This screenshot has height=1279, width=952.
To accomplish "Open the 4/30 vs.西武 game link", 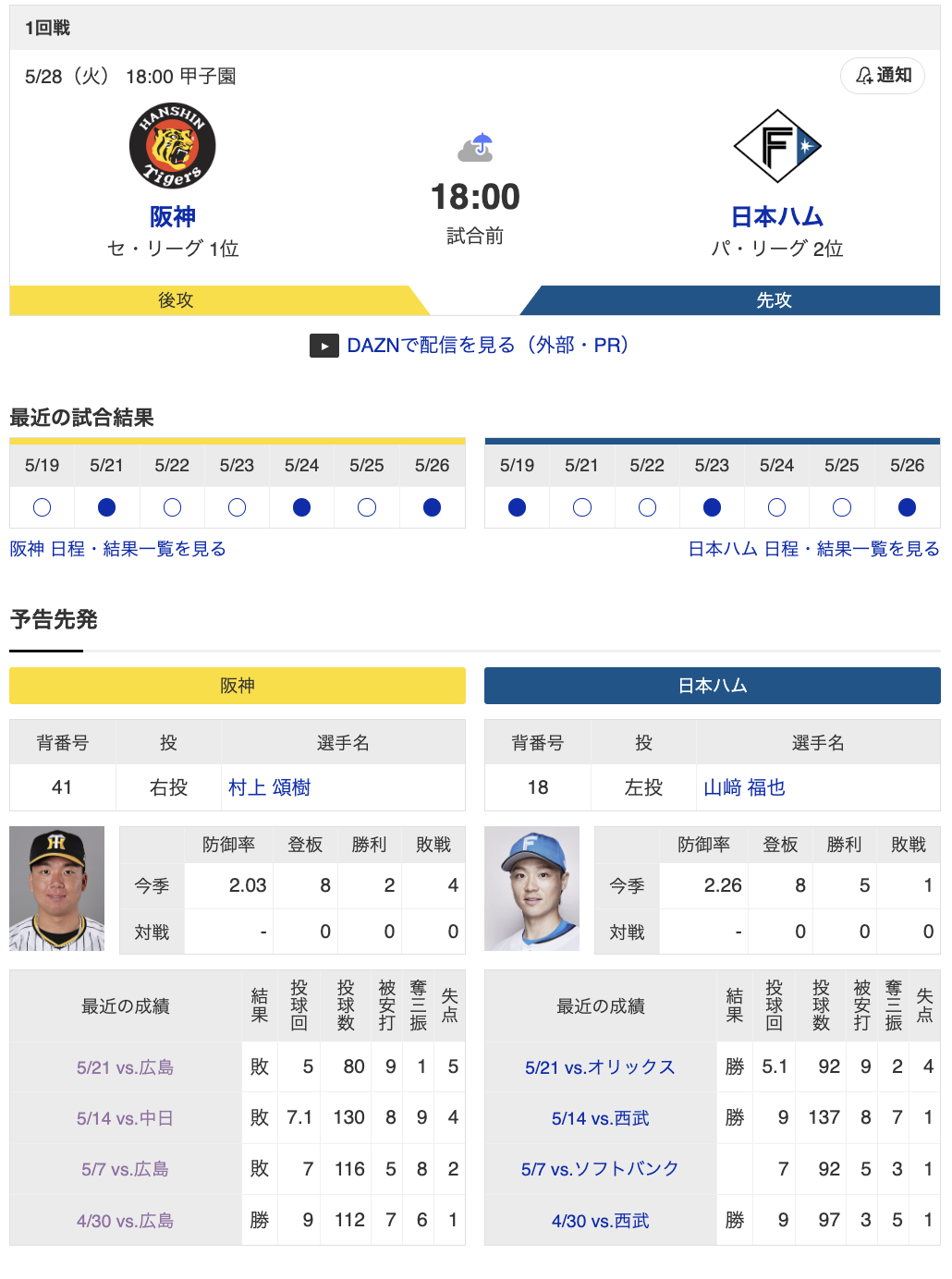I will click(601, 1220).
